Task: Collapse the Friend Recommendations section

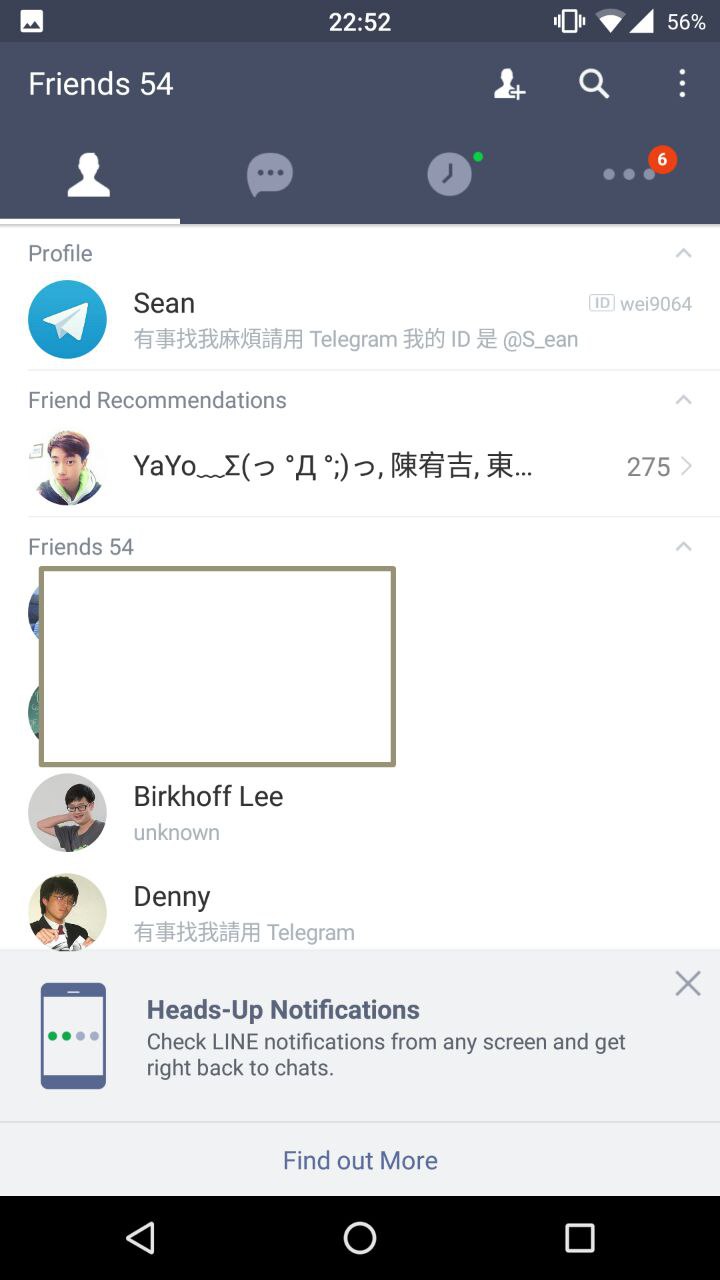Action: pos(683,400)
